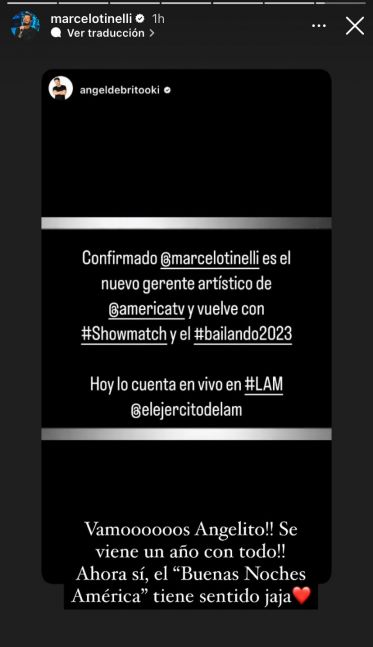Viewport: 373px width, 647px height.
Task: Open the story's three-dot options menu
Action: (x=319, y=26)
